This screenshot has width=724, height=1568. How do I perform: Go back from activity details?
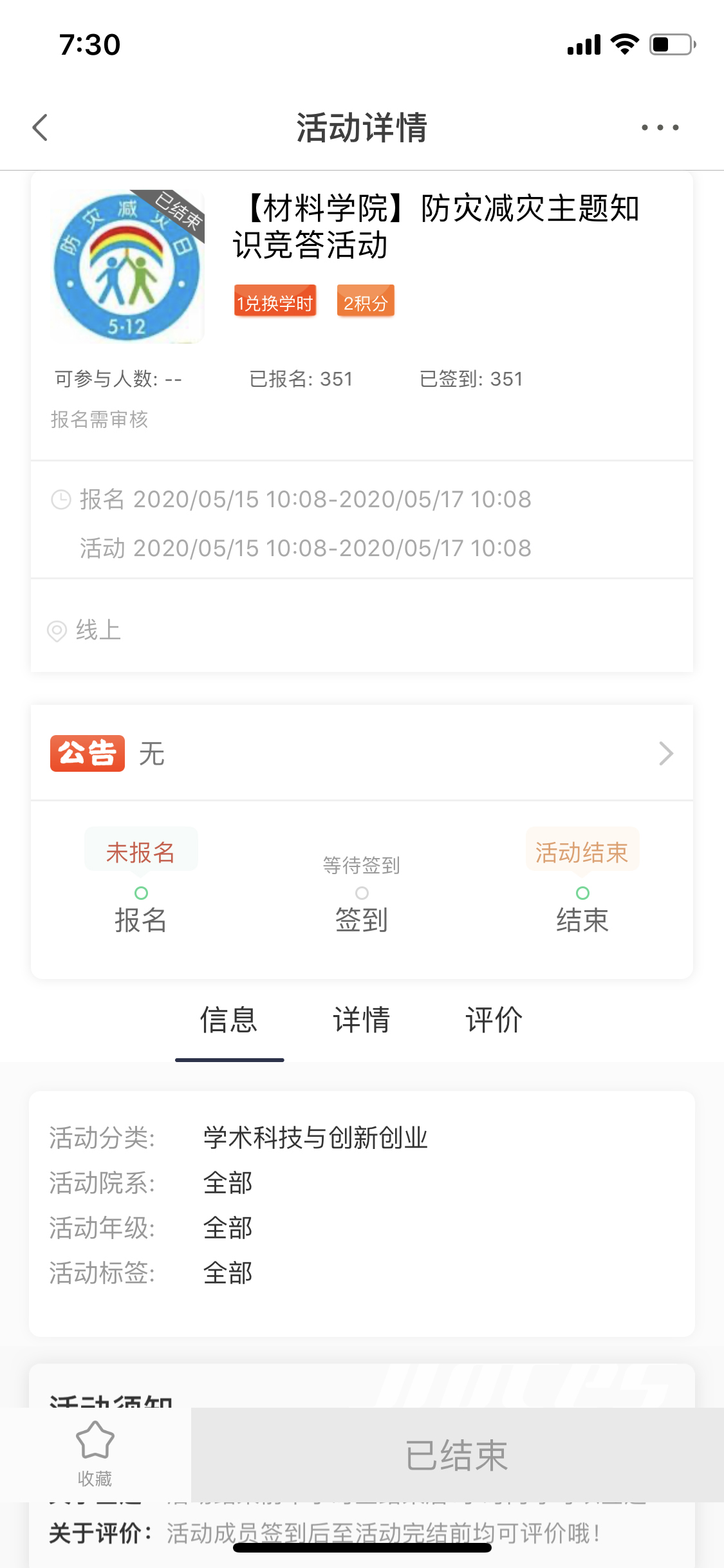40,127
